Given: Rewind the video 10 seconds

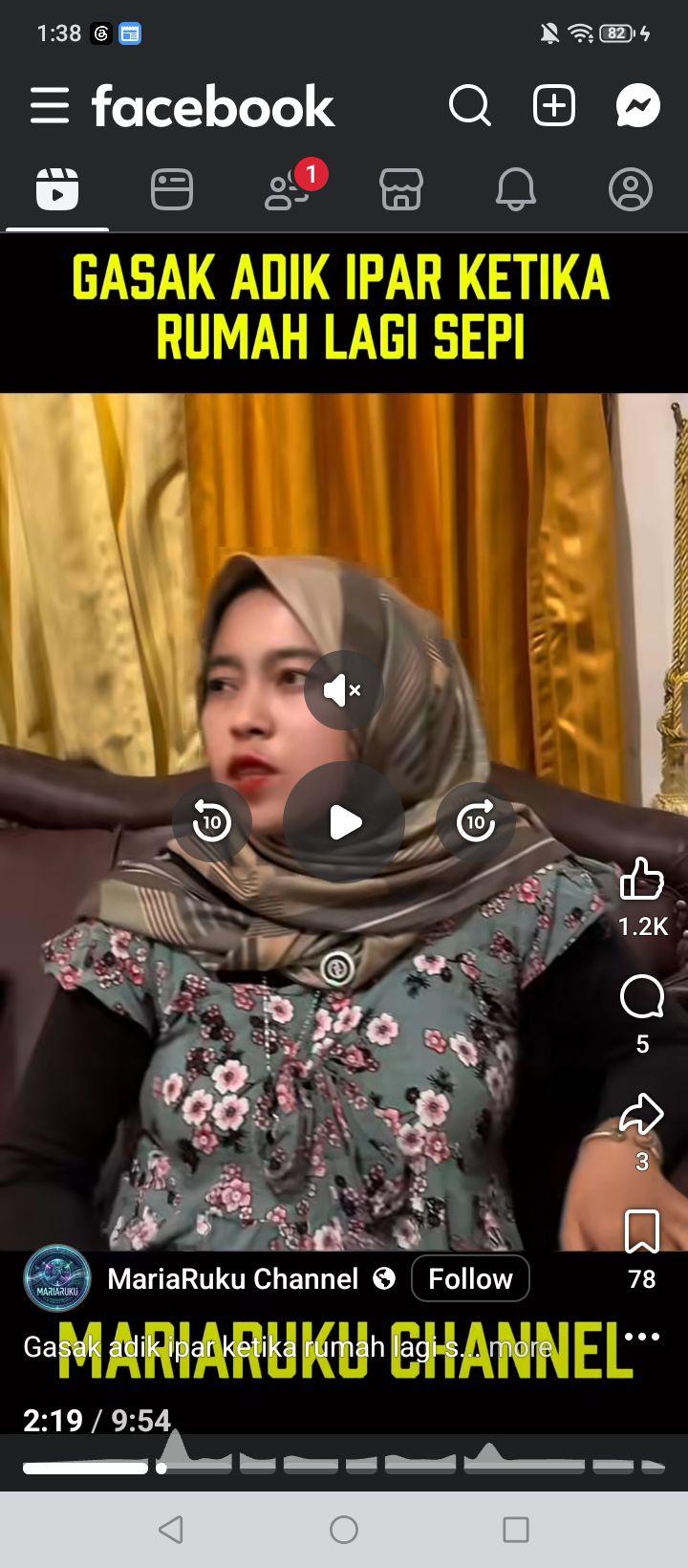Looking at the screenshot, I should pos(212,822).
